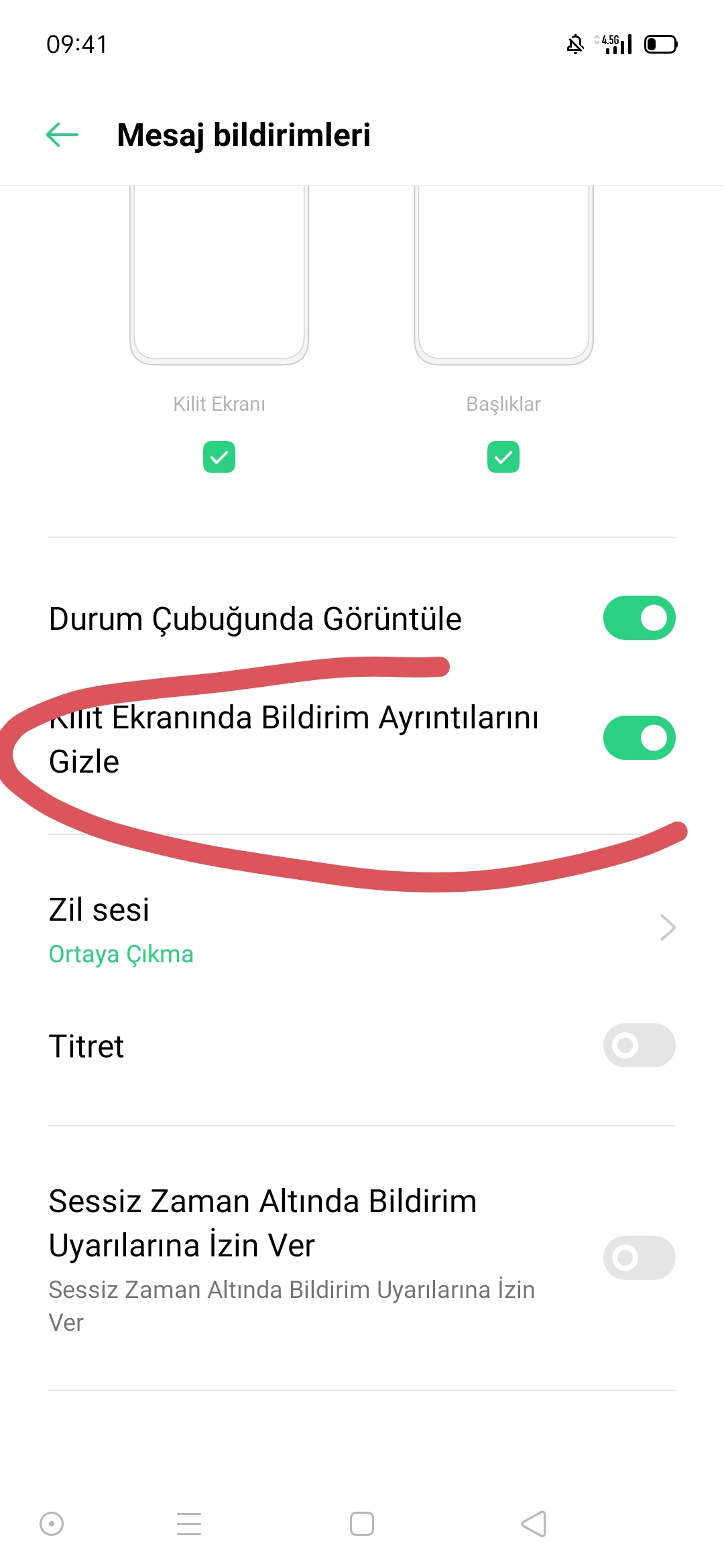Uncheck the Kilit Ekranı checkbox

pos(219,457)
